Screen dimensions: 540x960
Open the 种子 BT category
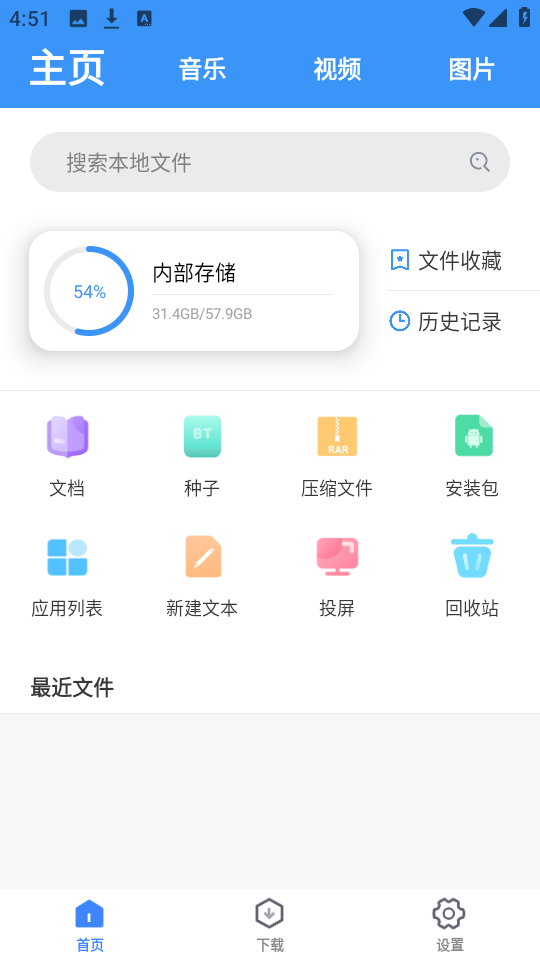coord(202,456)
